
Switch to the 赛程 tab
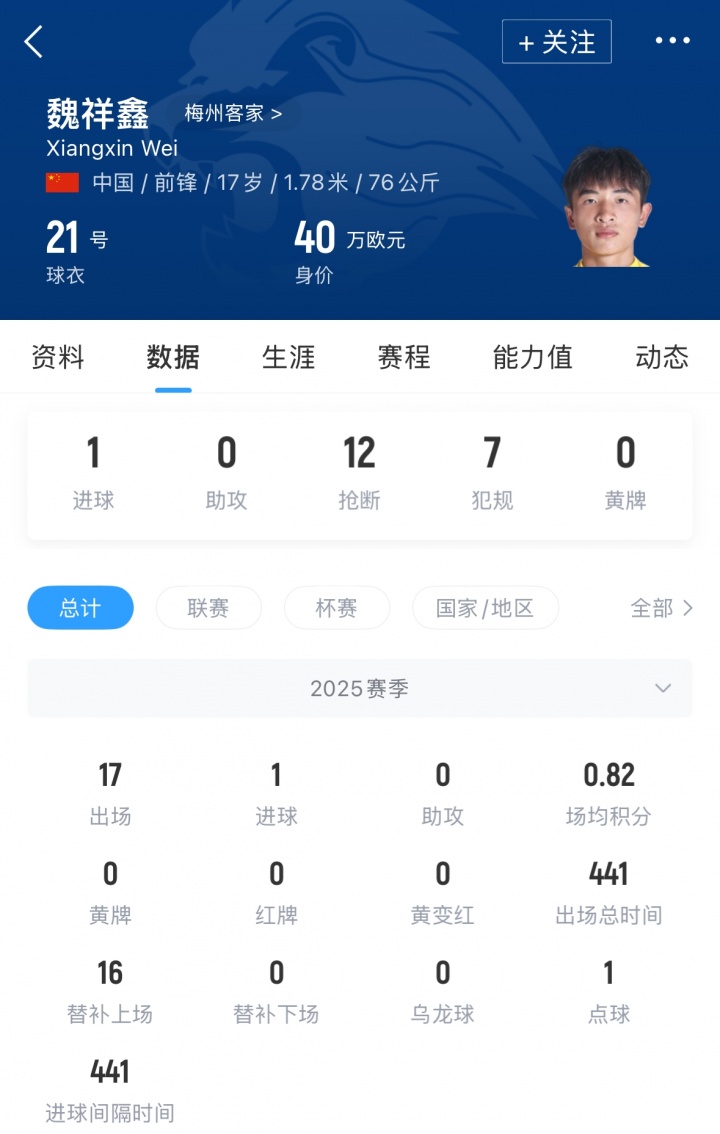tap(404, 357)
